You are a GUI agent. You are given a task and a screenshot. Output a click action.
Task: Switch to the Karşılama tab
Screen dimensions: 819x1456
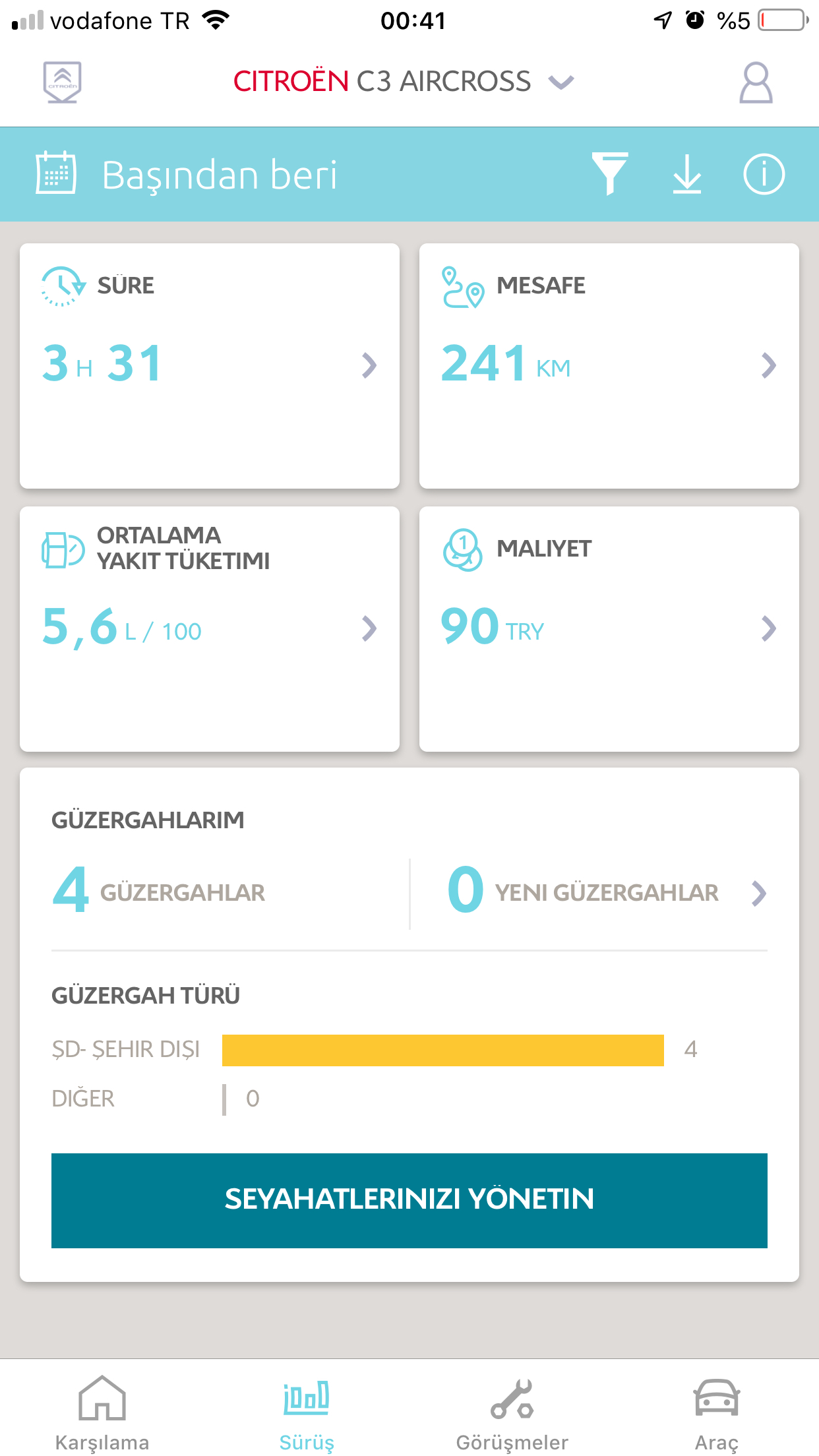pos(102,1412)
